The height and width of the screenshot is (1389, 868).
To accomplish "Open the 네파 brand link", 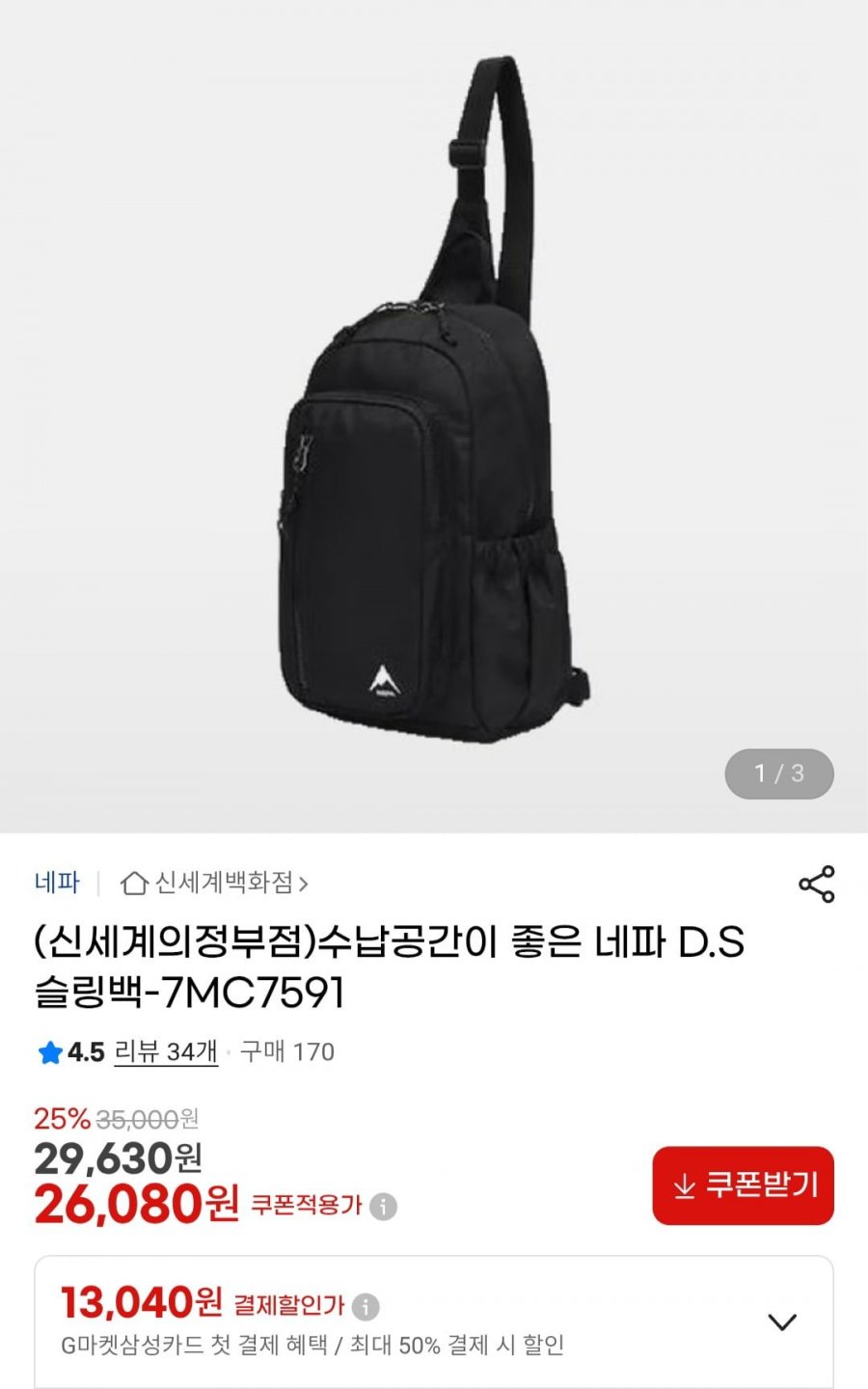I will click(x=57, y=883).
